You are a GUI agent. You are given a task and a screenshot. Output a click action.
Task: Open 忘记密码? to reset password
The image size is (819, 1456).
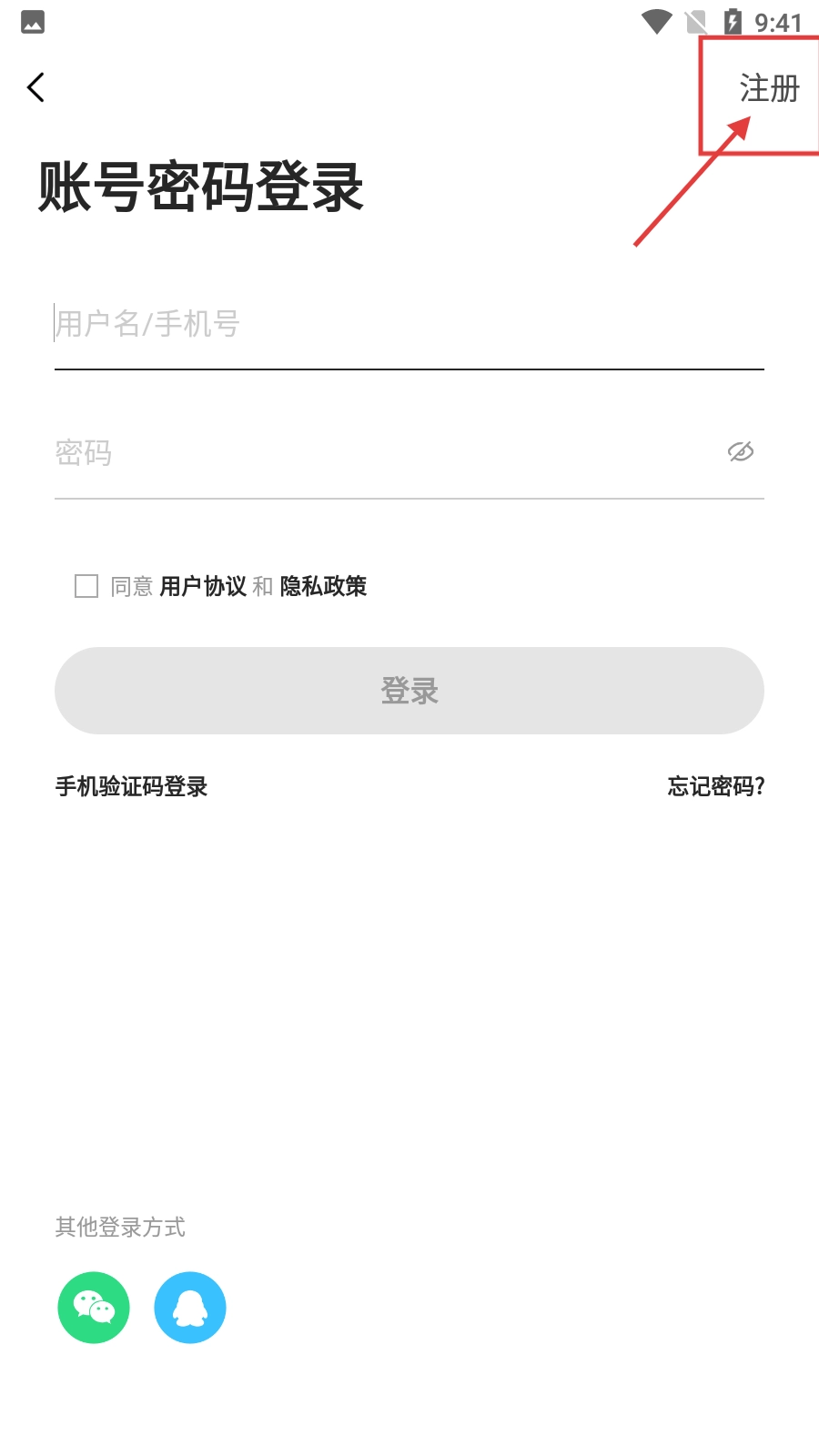pyautogui.click(x=716, y=786)
